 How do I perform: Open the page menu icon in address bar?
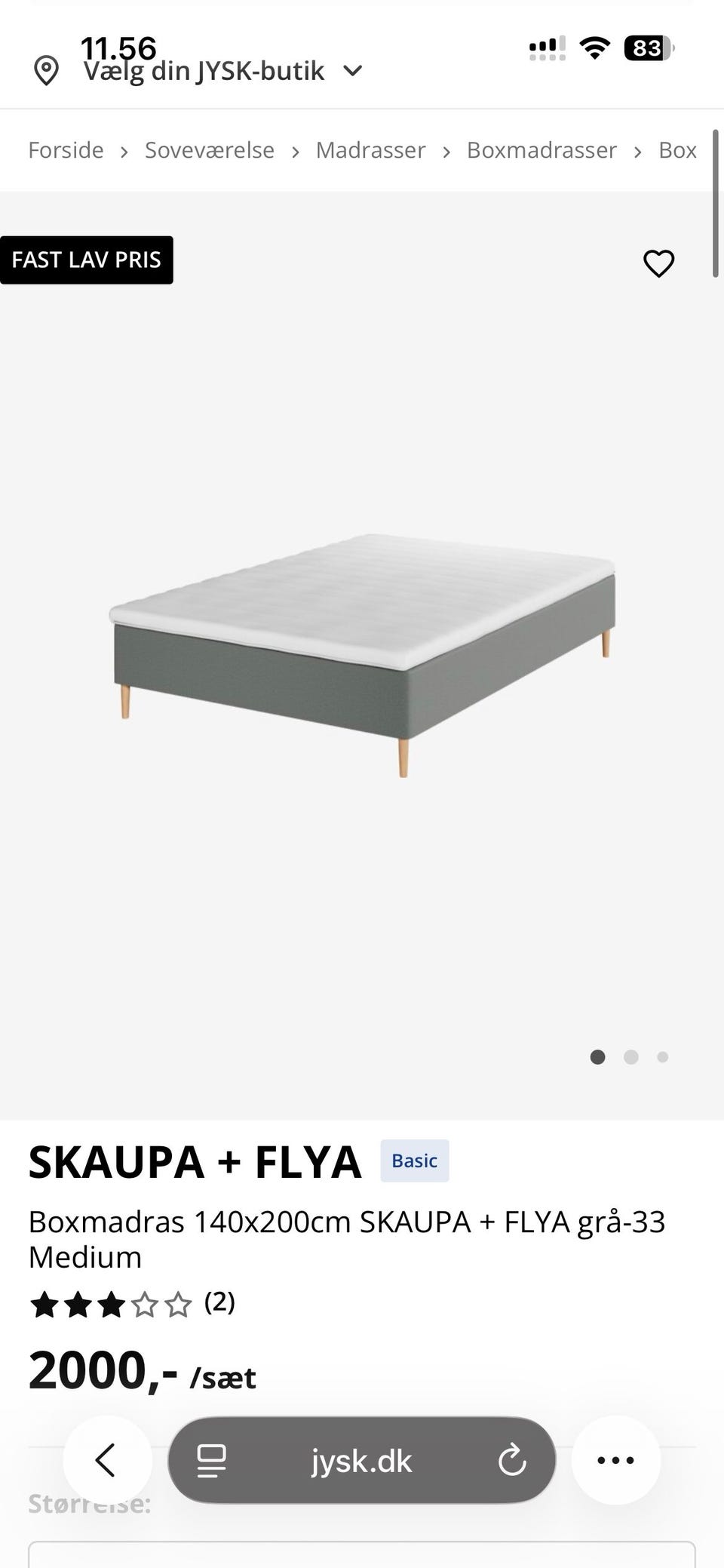tap(211, 1460)
